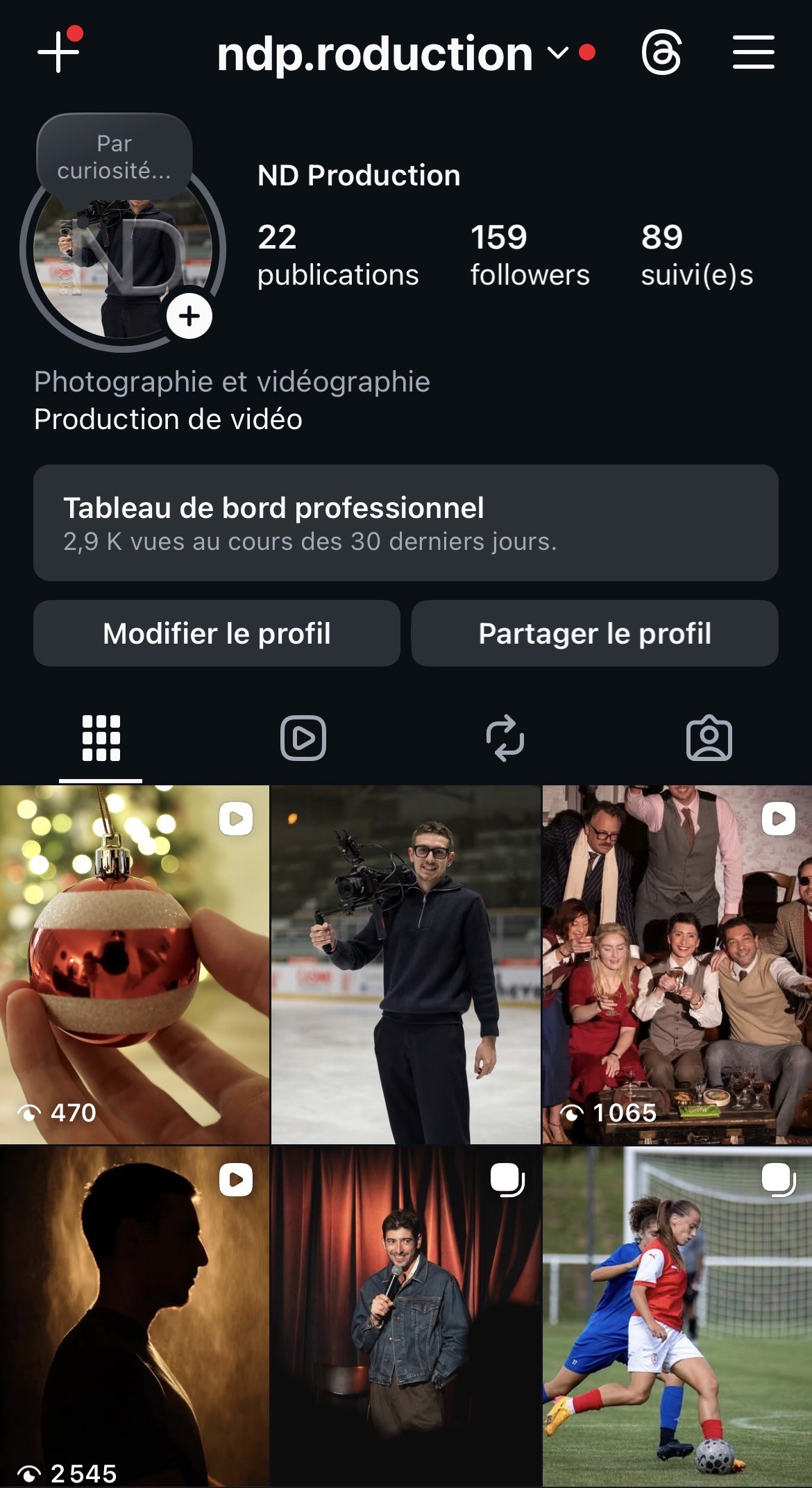Screen dimensions: 812x1488
Task: Add a story with the profile photo plus button
Action: 189,317
